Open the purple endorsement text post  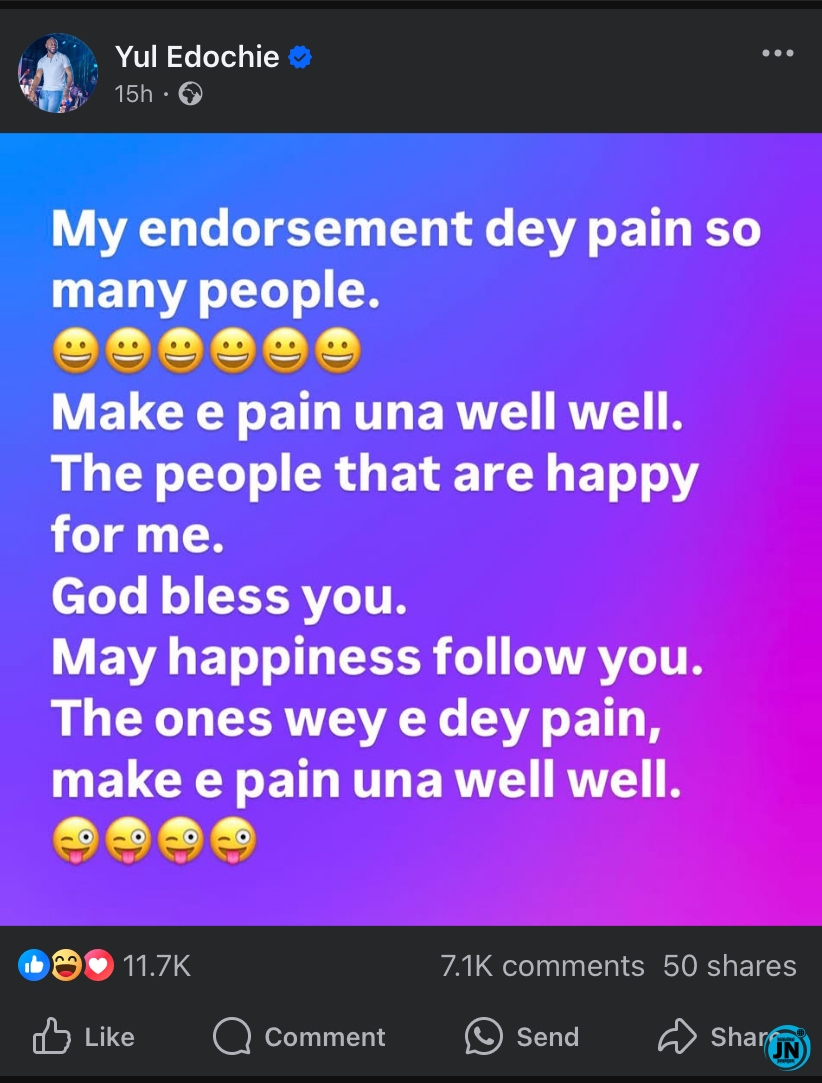(x=410, y=530)
